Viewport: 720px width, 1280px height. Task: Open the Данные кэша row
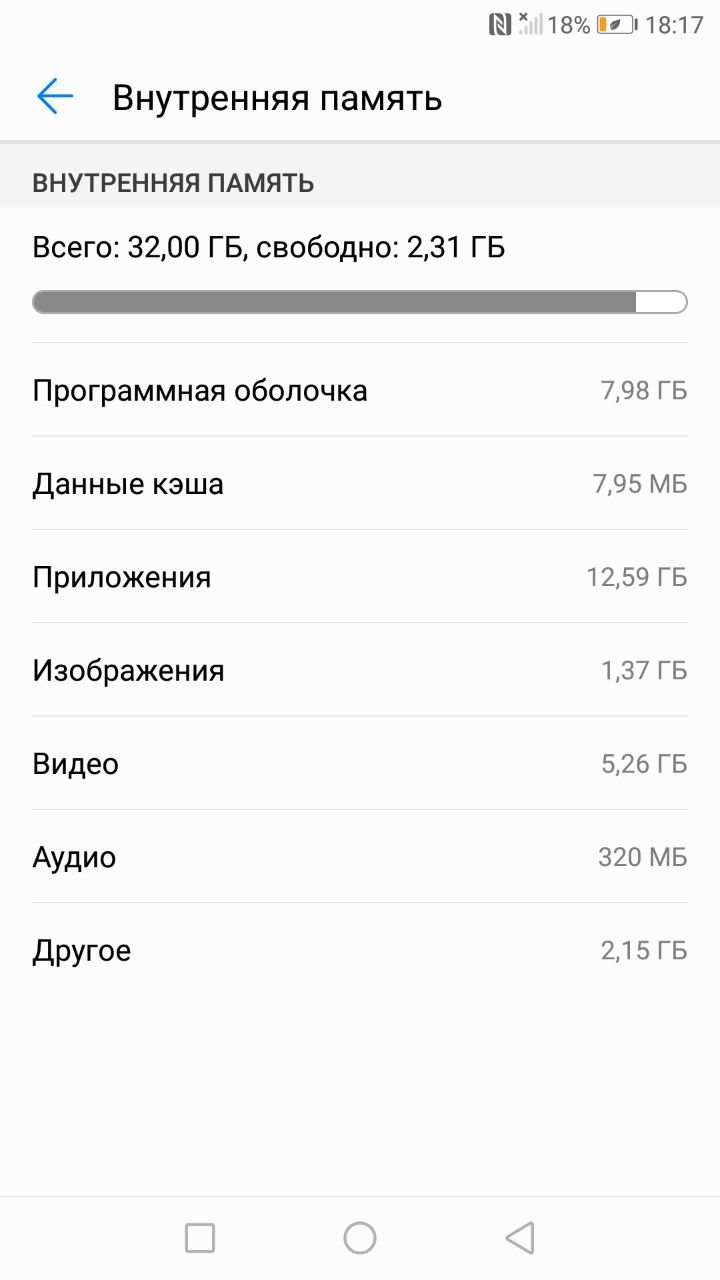360,484
